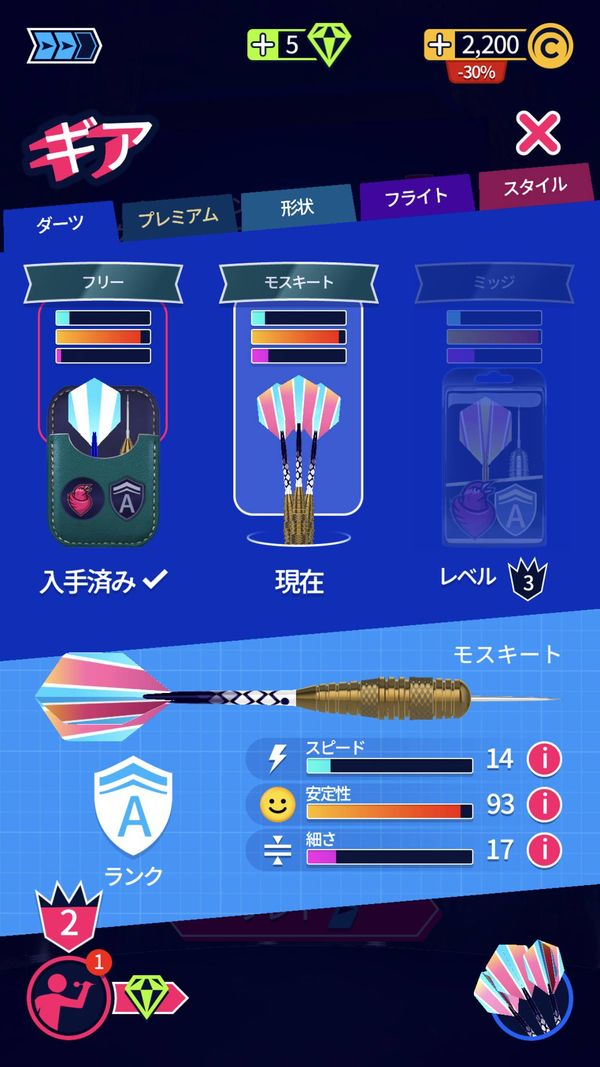Add more coins with the plus
Viewport: 600px width, 1067px height.
click(x=439, y=46)
